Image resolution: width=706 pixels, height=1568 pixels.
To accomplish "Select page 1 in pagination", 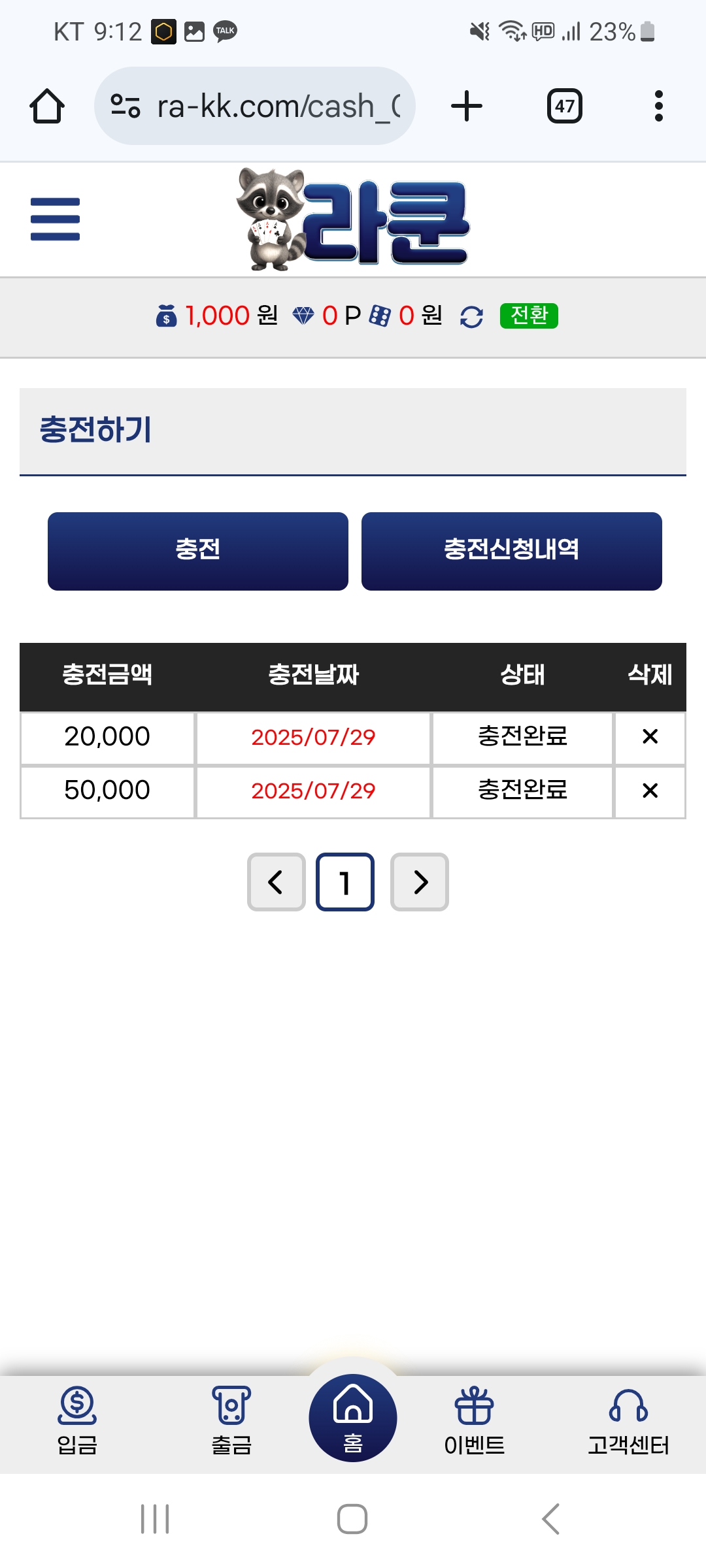I will 345,882.
